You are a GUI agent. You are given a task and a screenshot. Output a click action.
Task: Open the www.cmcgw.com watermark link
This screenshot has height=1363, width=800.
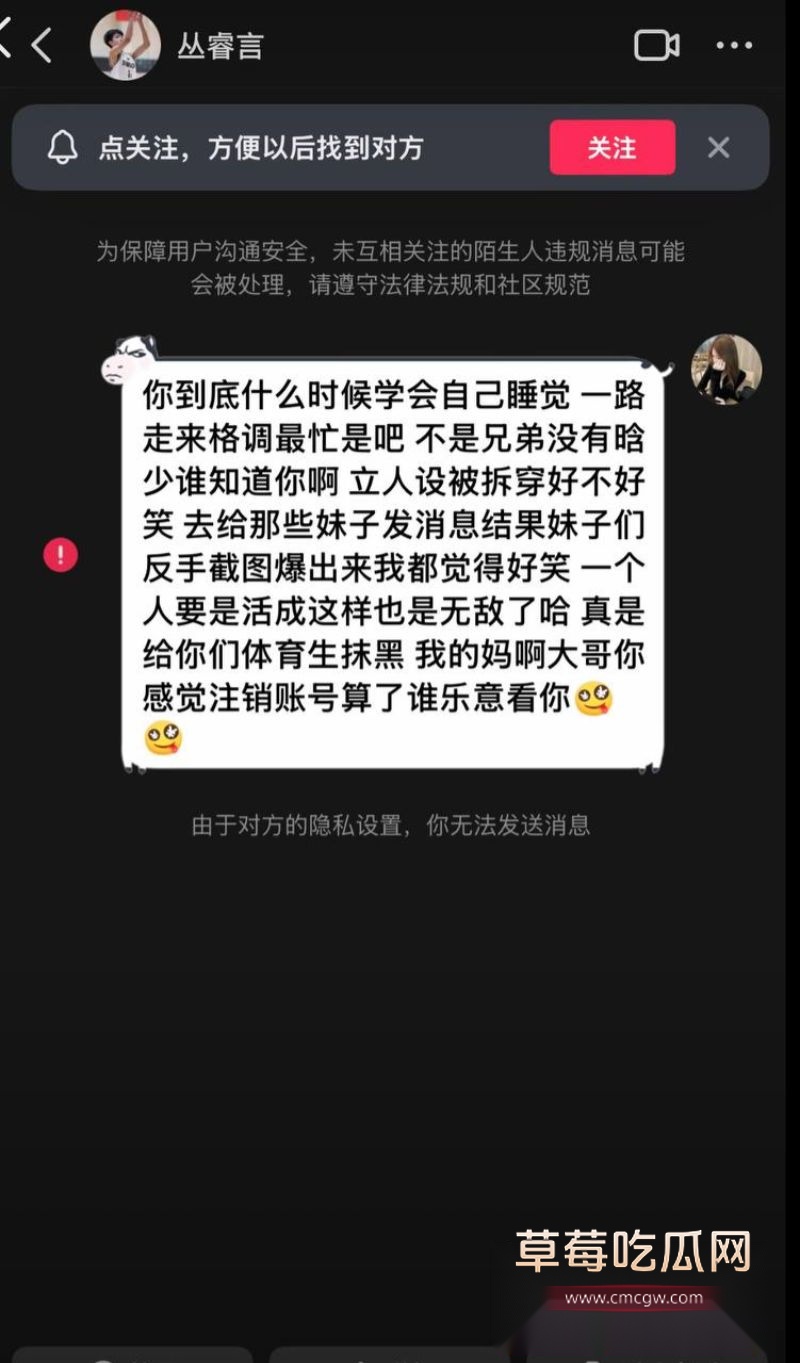tap(634, 1297)
